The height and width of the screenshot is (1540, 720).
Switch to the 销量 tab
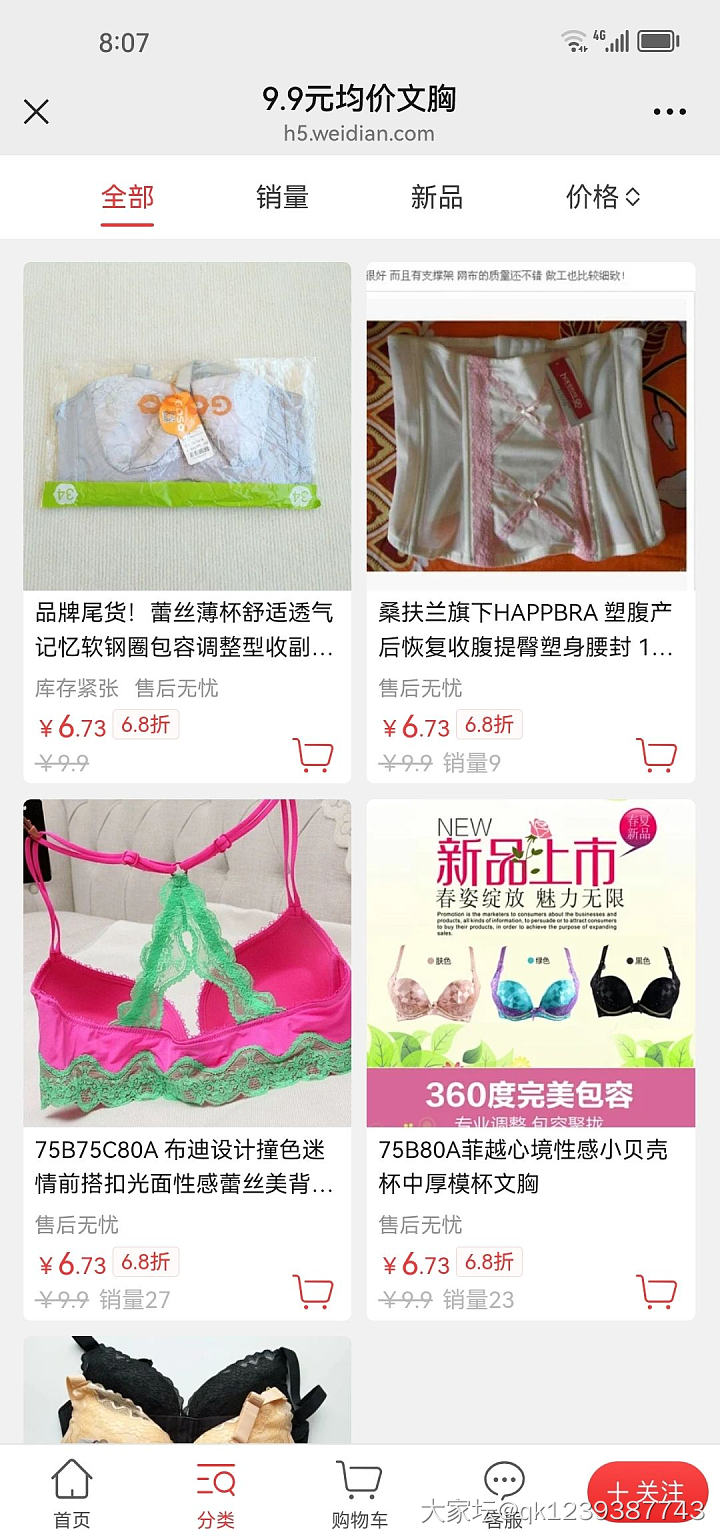(281, 197)
